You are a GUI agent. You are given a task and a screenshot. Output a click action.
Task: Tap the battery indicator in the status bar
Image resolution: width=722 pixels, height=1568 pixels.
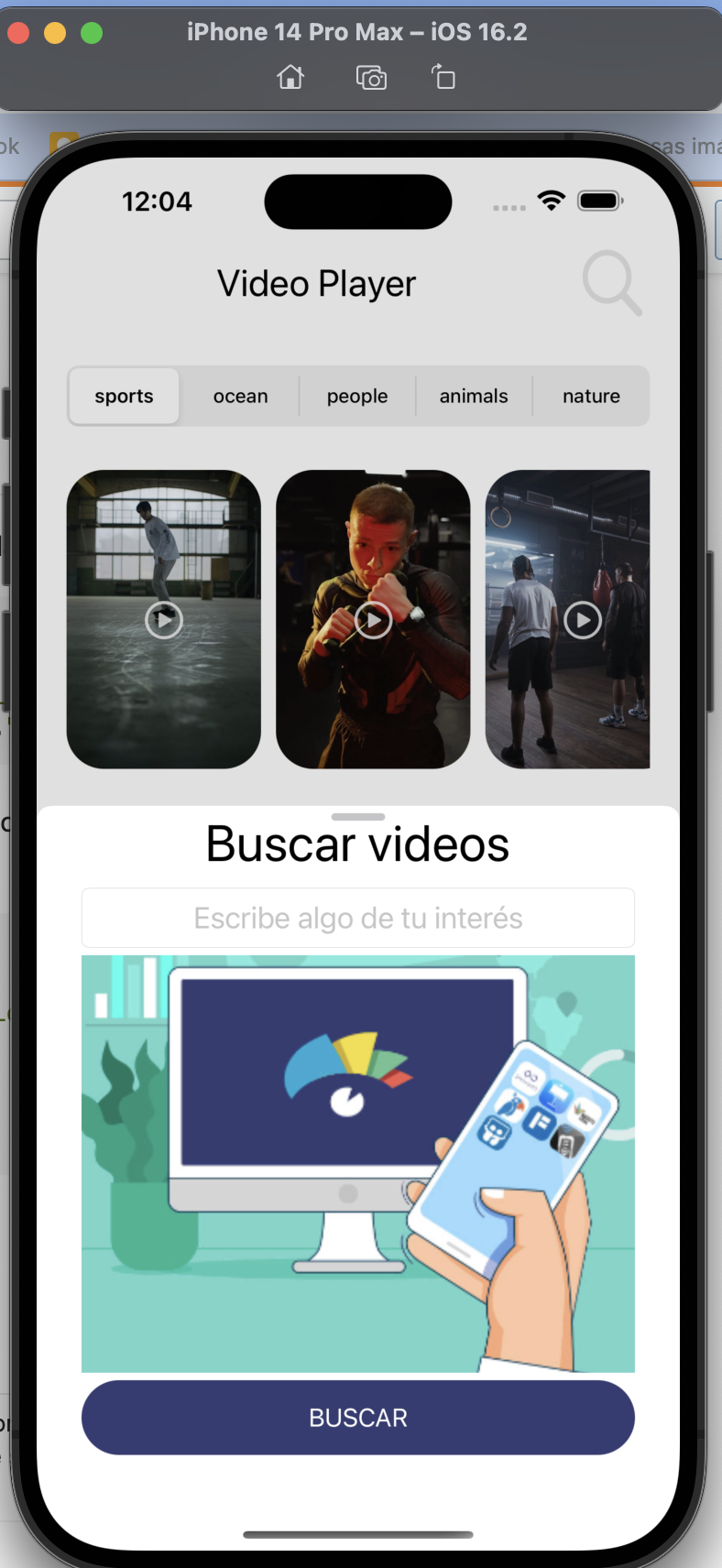pyautogui.click(x=600, y=201)
